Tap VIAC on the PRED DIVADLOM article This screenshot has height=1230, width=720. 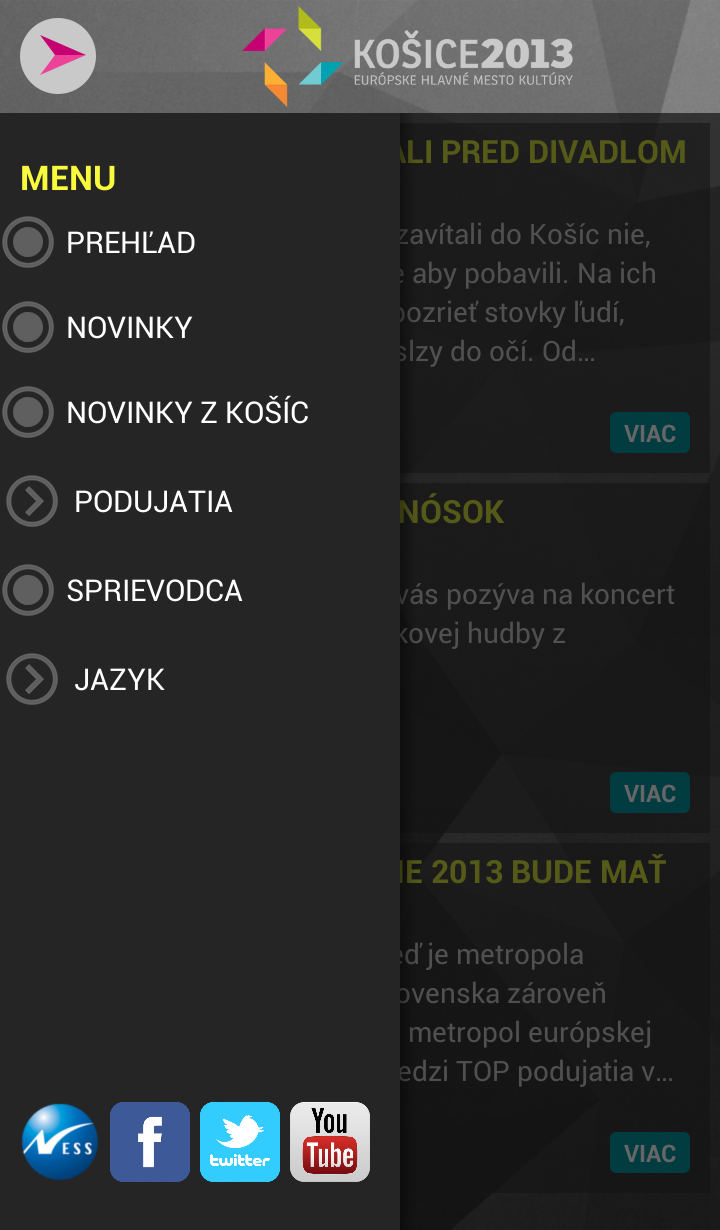650,433
